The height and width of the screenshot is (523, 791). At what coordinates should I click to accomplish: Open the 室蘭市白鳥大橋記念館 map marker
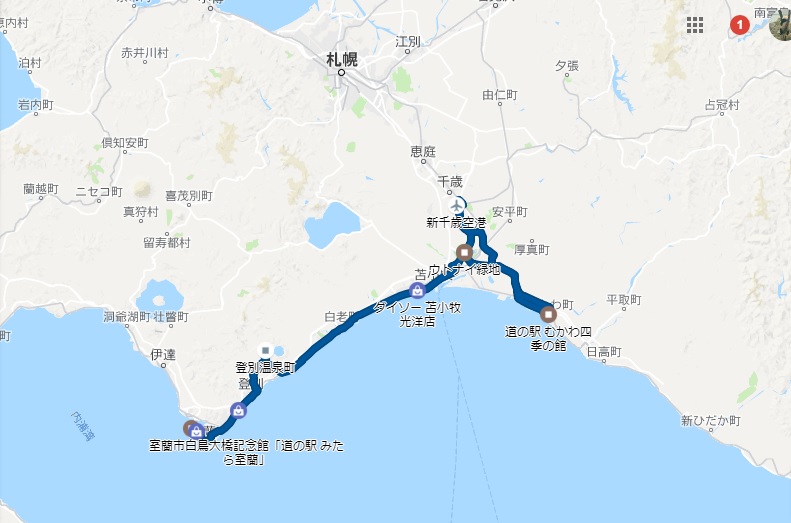coord(194,429)
